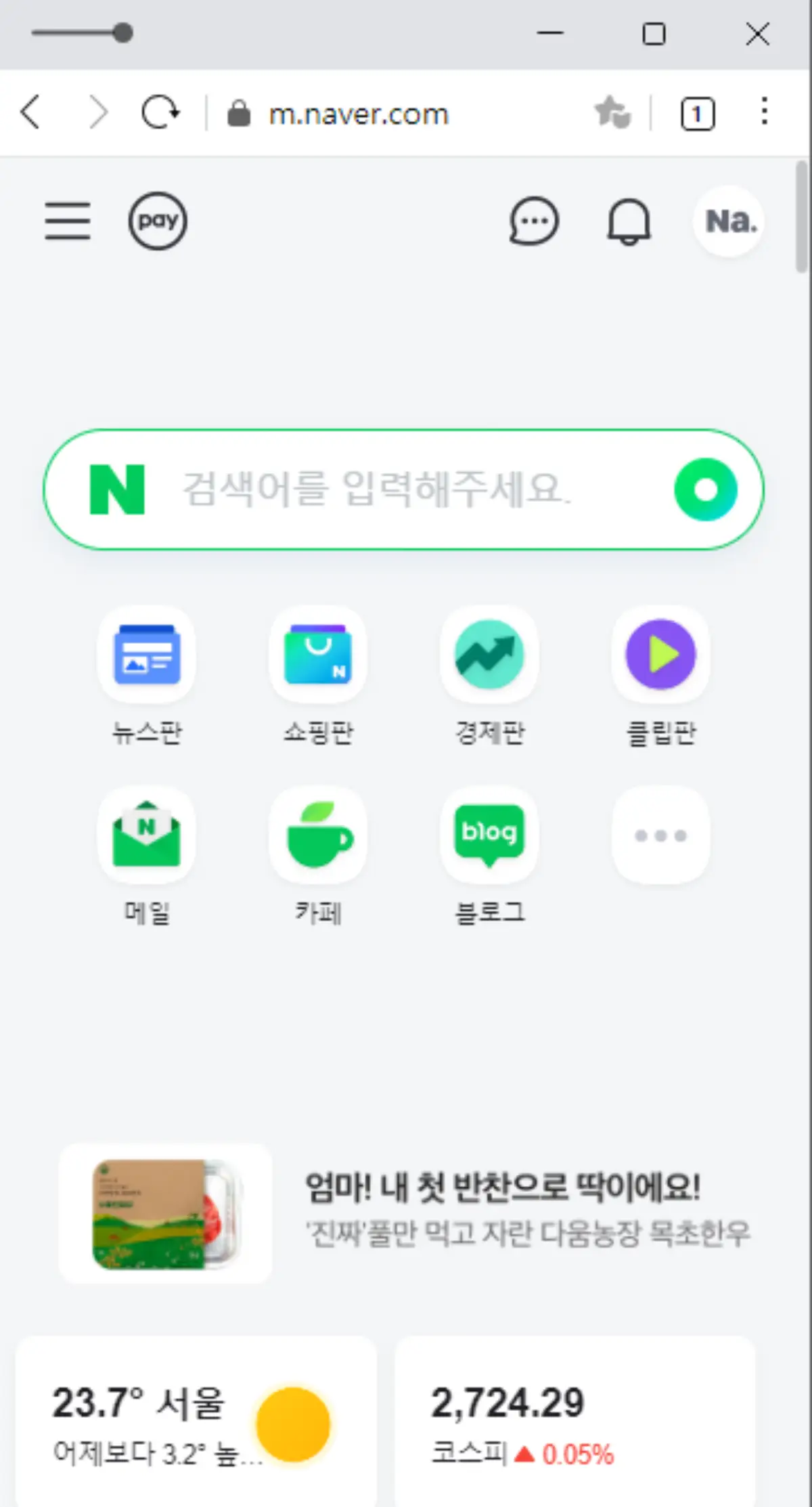Click the search input field
The width and height of the screenshot is (812, 1507).
coord(379,490)
